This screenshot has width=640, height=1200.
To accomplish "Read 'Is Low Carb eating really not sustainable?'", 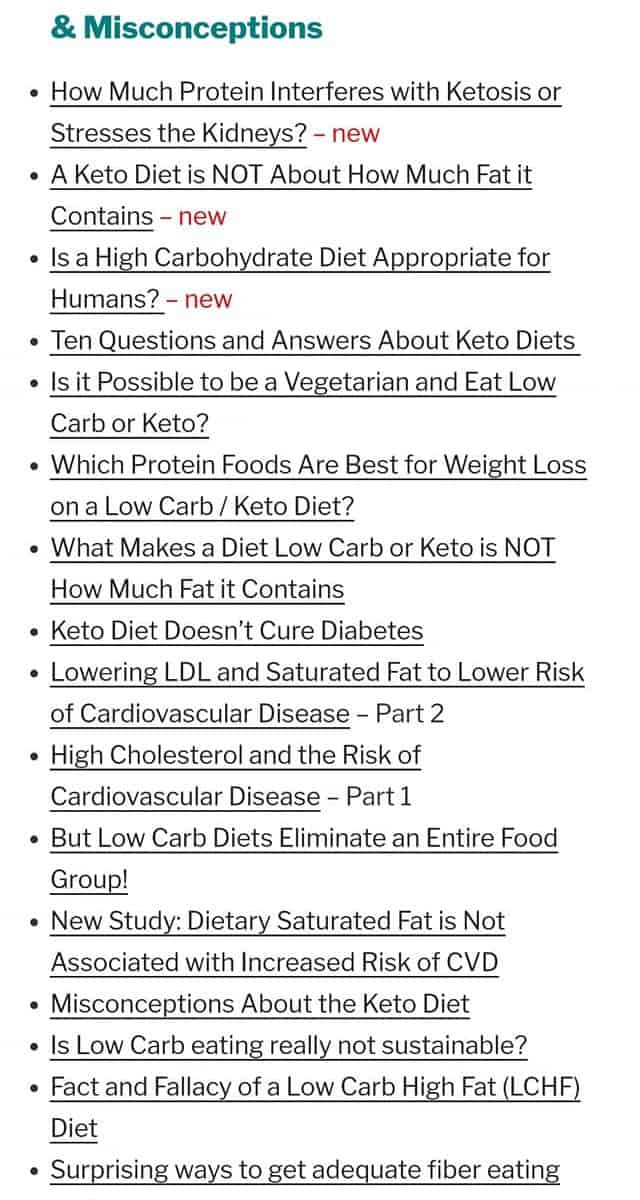I will [x=289, y=1046].
